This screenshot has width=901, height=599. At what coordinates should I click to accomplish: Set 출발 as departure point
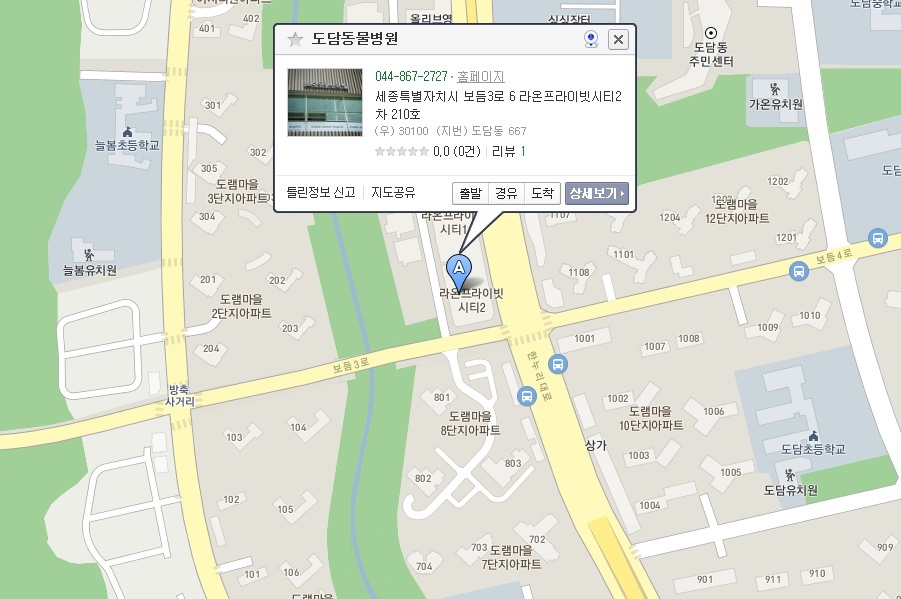coord(470,193)
